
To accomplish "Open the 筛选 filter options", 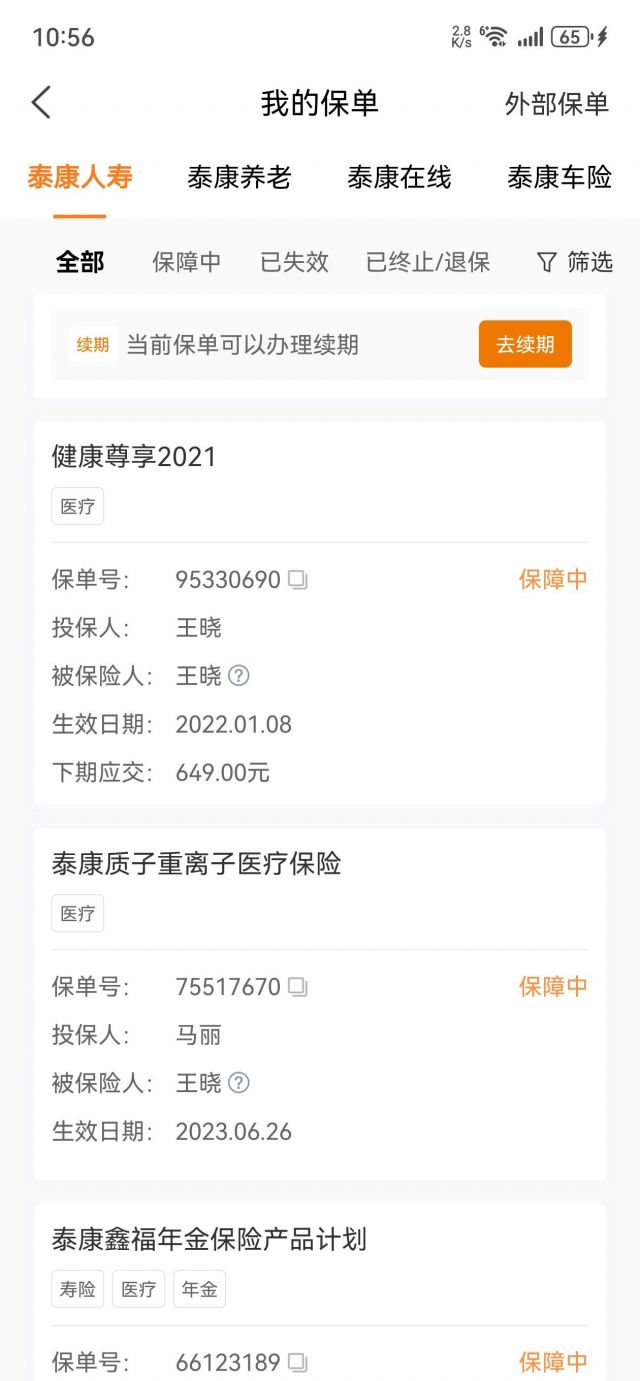I will pyautogui.click(x=574, y=262).
